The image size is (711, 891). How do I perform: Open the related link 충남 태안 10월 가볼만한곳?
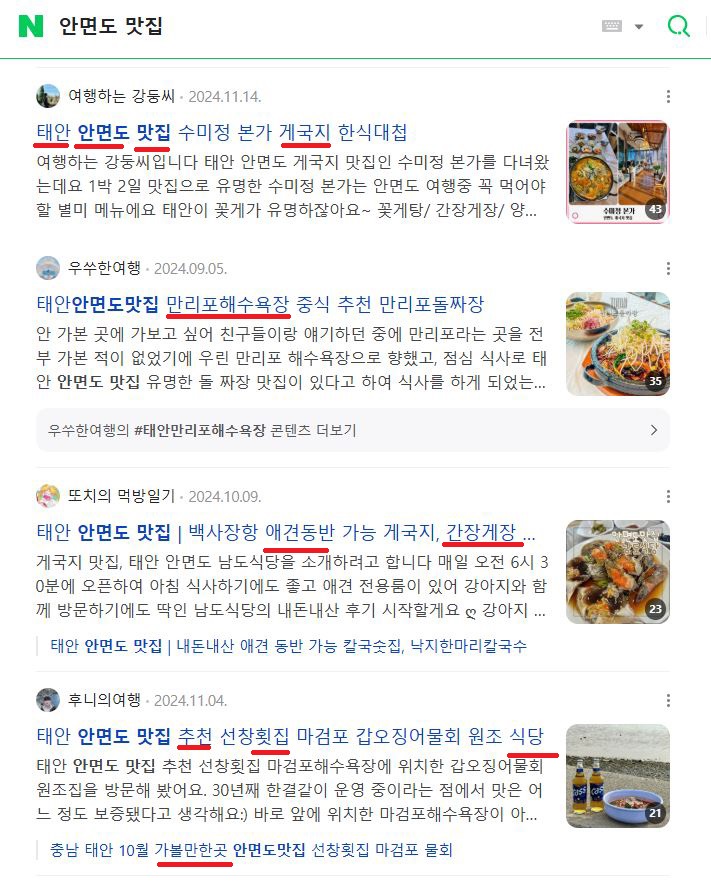point(251,851)
